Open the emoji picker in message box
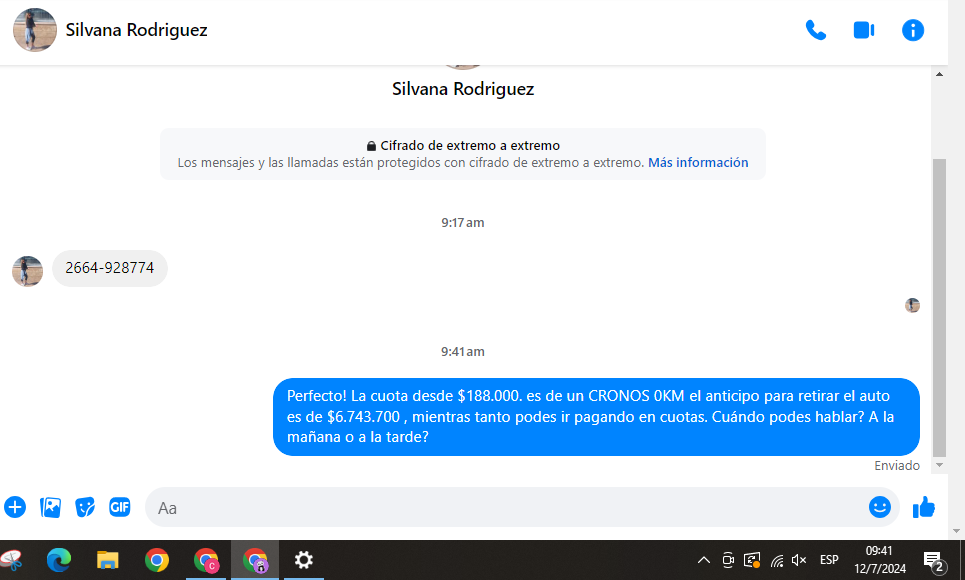 pyautogui.click(x=879, y=507)
